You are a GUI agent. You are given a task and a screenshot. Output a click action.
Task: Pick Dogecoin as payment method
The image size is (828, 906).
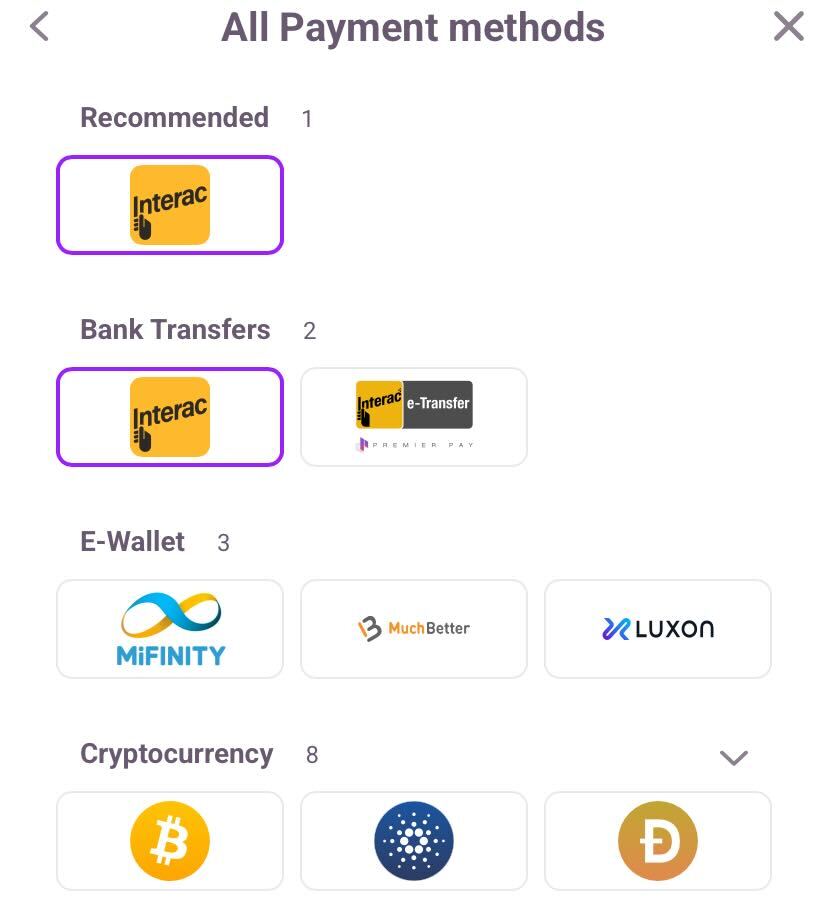tap(657, 840)
